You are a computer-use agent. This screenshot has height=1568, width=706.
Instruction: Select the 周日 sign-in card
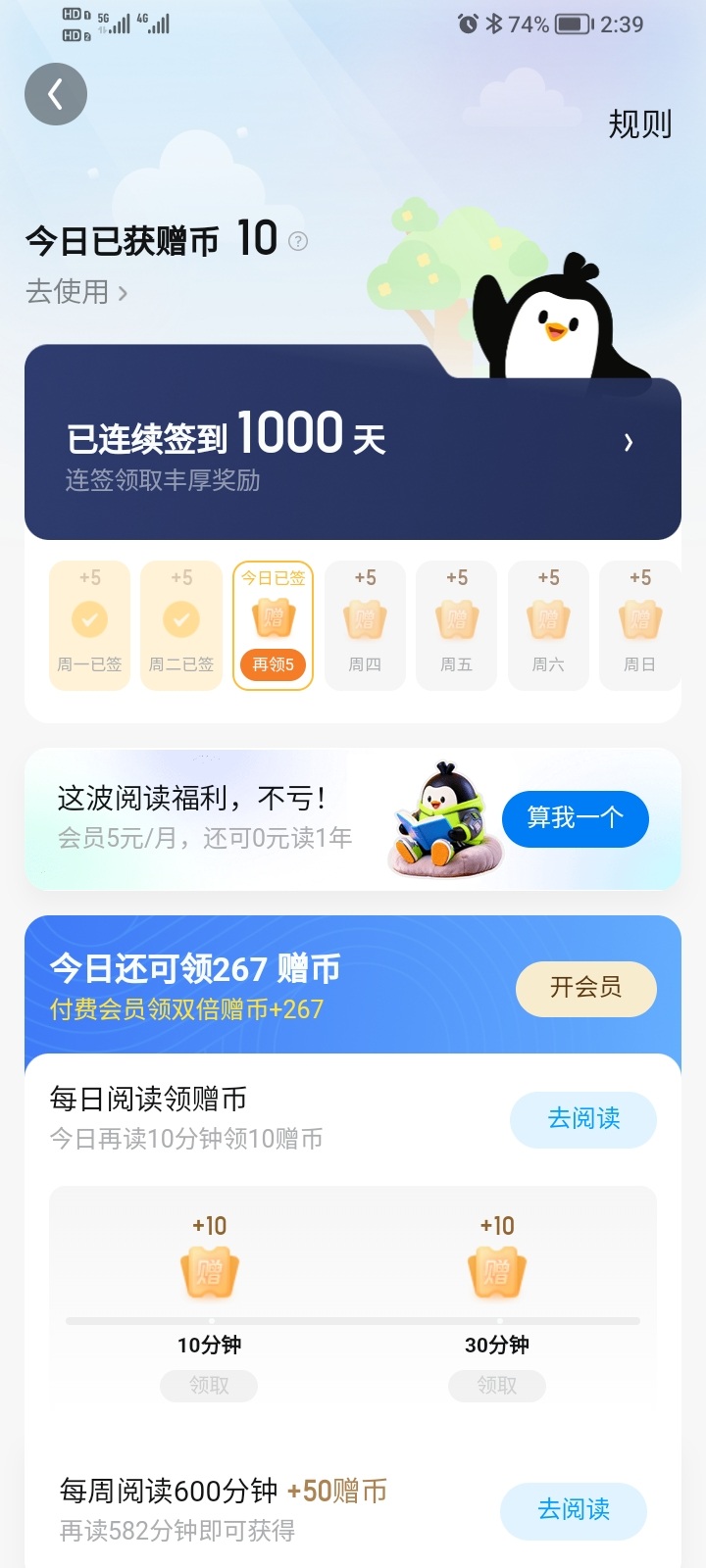pyautogui.click(x=639, y=625)
